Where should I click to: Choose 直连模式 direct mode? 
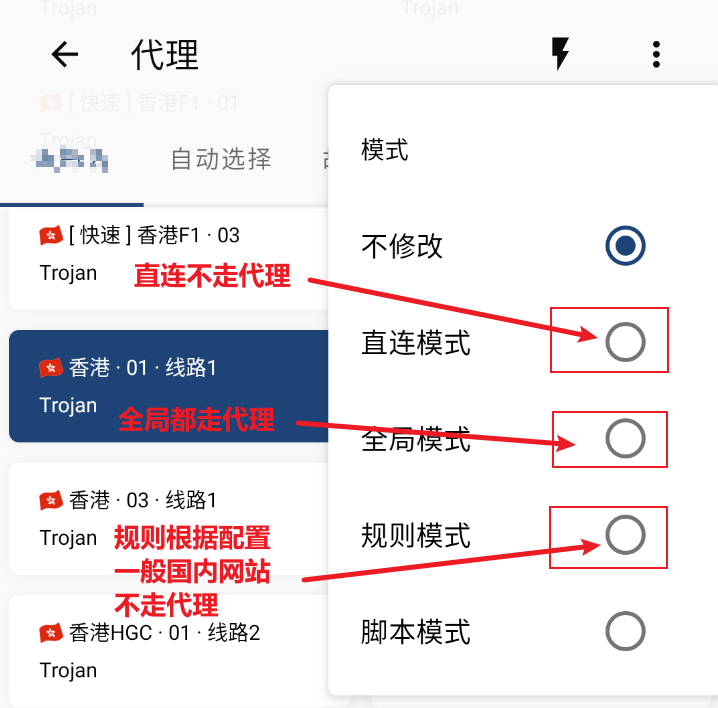point(625,343)
